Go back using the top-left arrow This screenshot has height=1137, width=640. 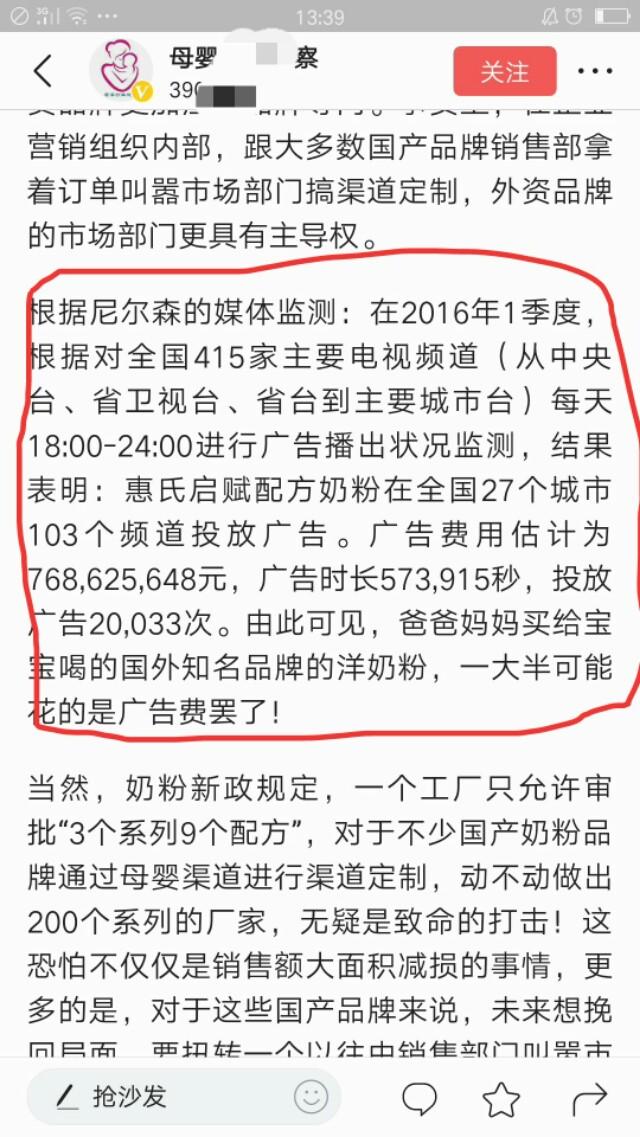coord(42,72)
